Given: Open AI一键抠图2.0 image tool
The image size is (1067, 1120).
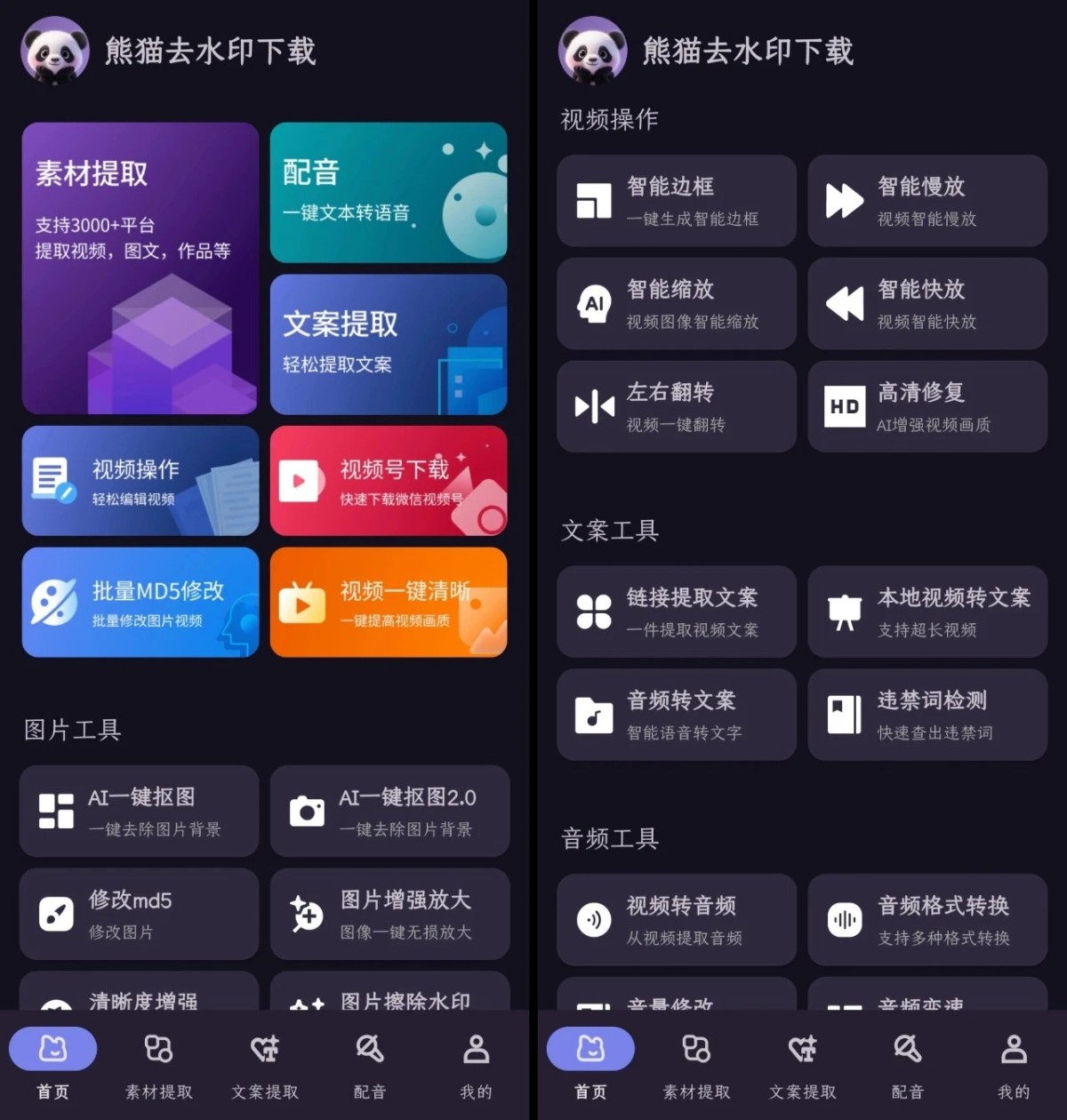Looking at the screenshot, I should point(389,811).
